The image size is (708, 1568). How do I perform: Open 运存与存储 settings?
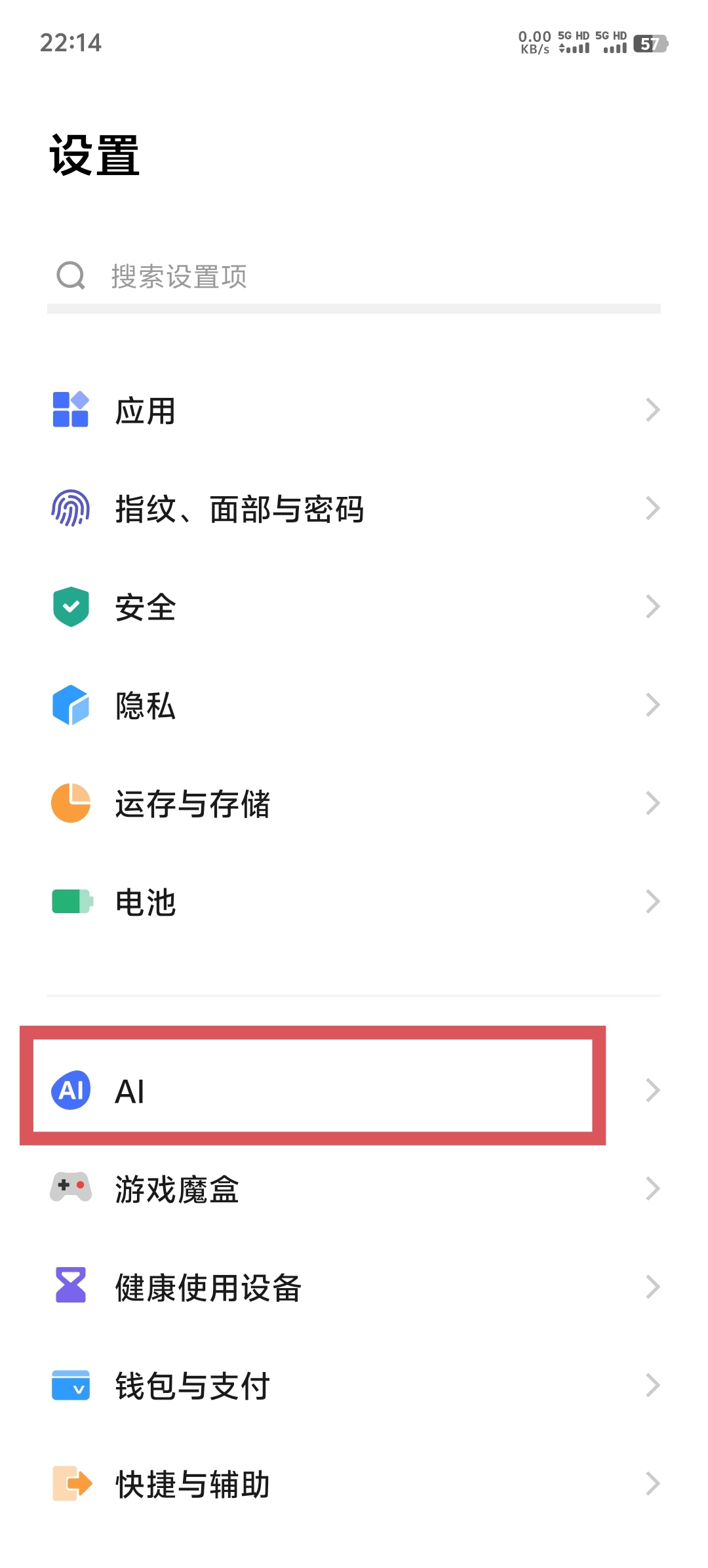click(354, 804)
